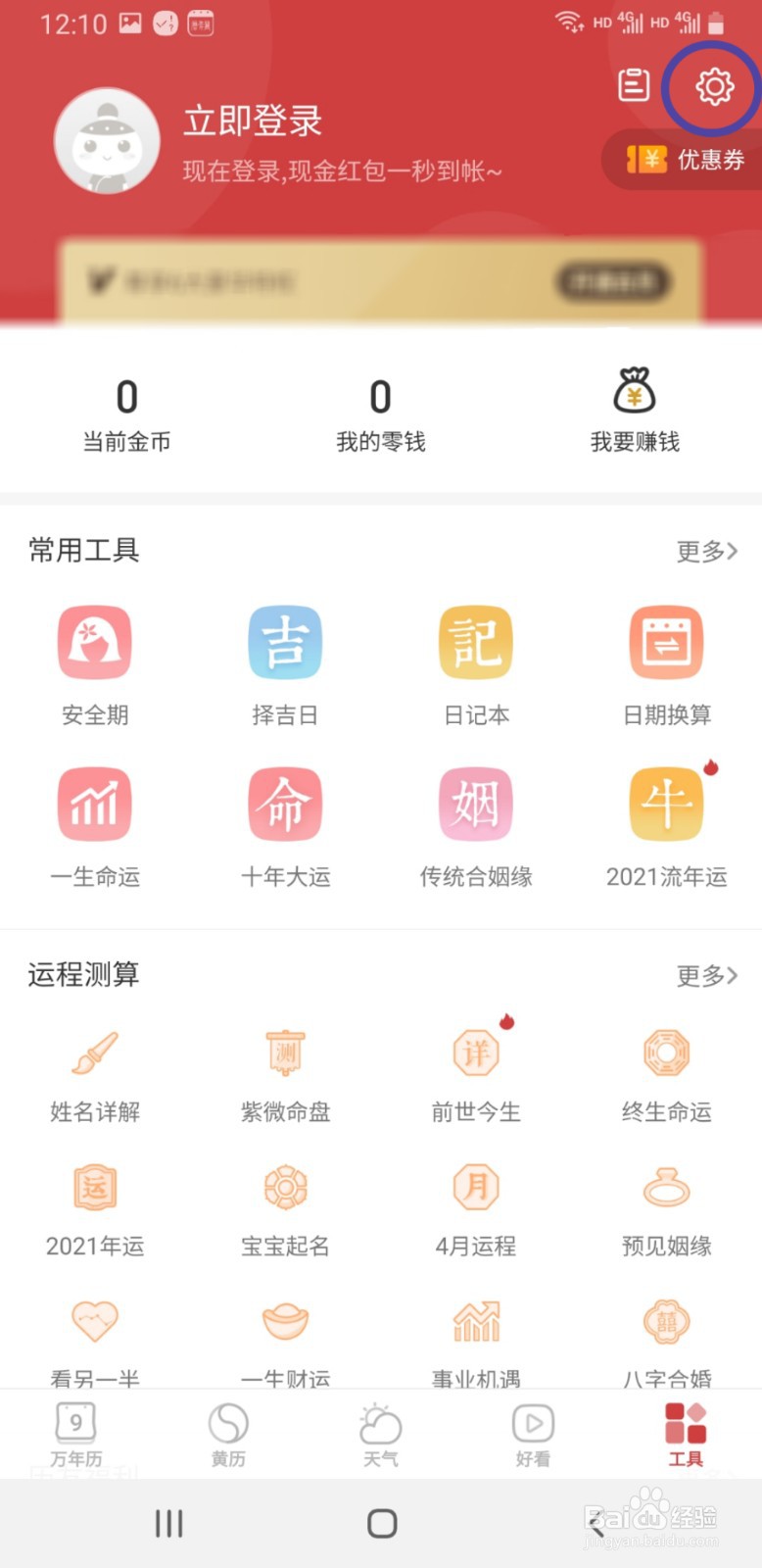Switch to the 好看 tab

[x=533, y=1434]
